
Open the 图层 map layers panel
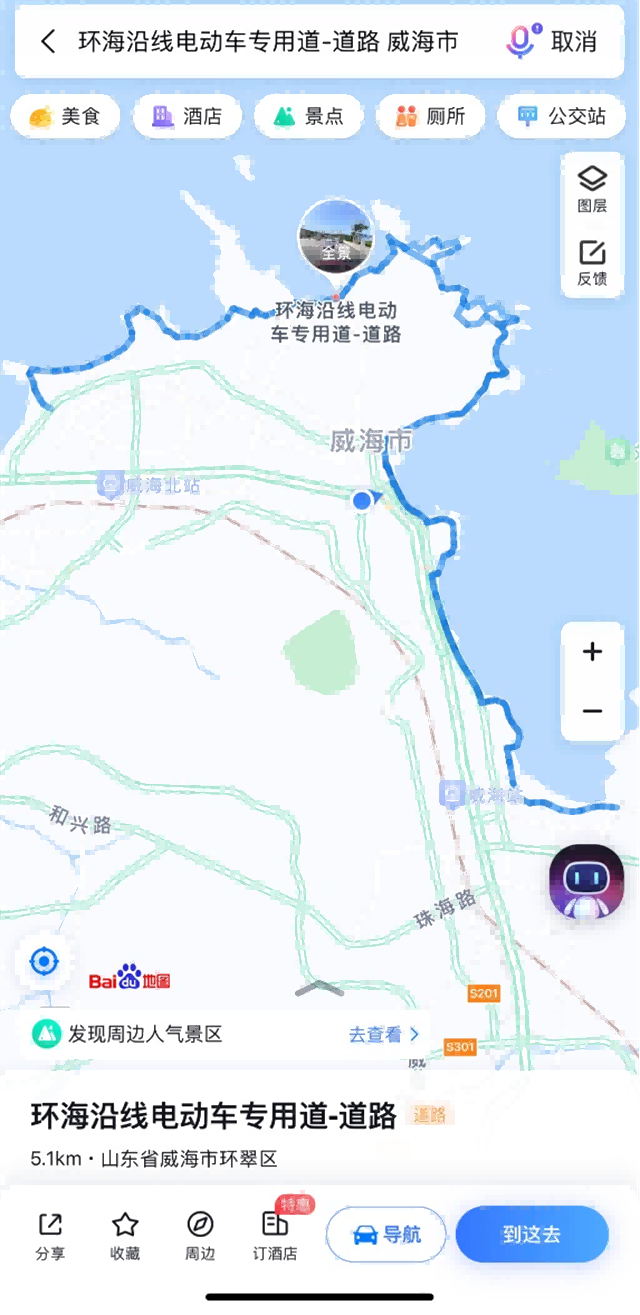[592, 188]
